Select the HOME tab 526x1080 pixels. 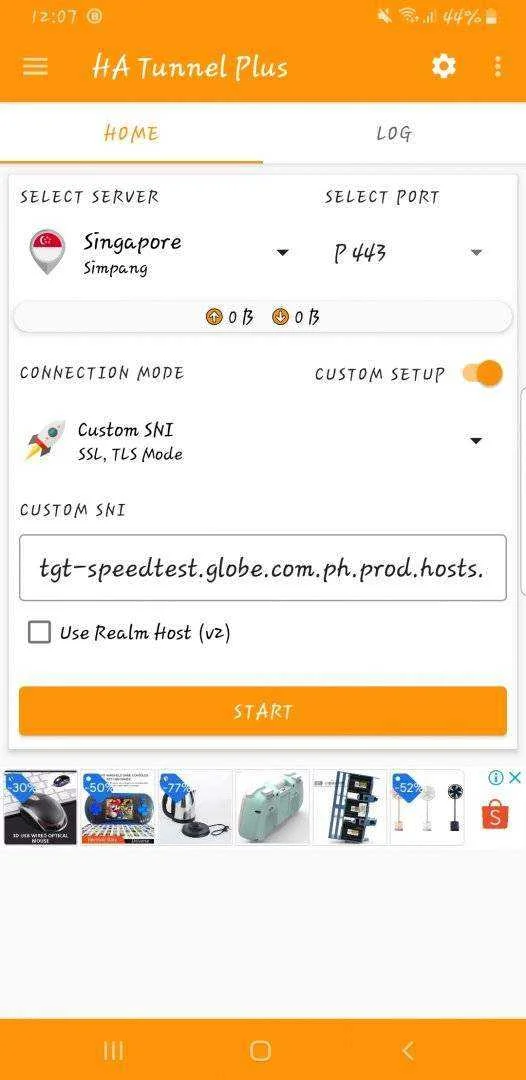(131, 133)
